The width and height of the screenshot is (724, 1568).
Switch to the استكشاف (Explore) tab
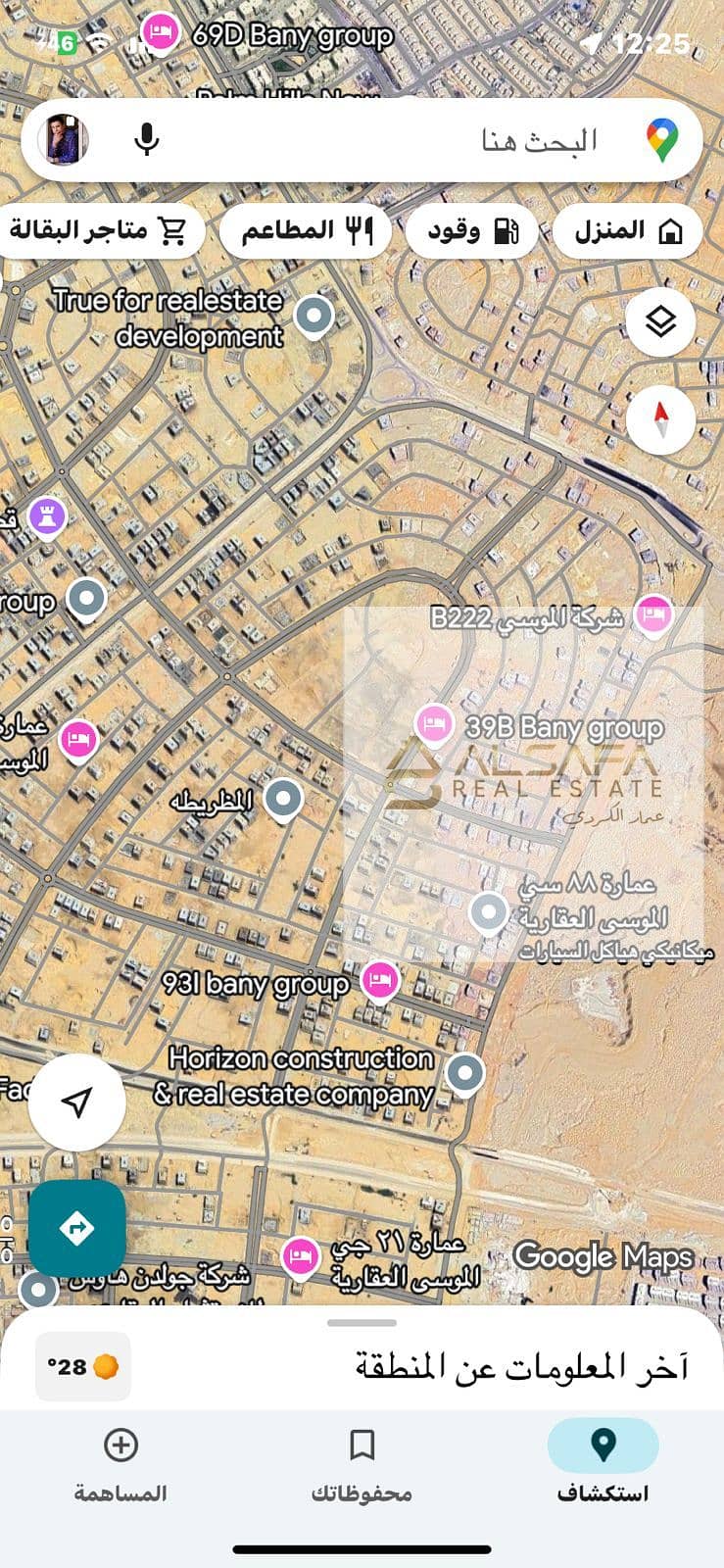pos(603,1460)
